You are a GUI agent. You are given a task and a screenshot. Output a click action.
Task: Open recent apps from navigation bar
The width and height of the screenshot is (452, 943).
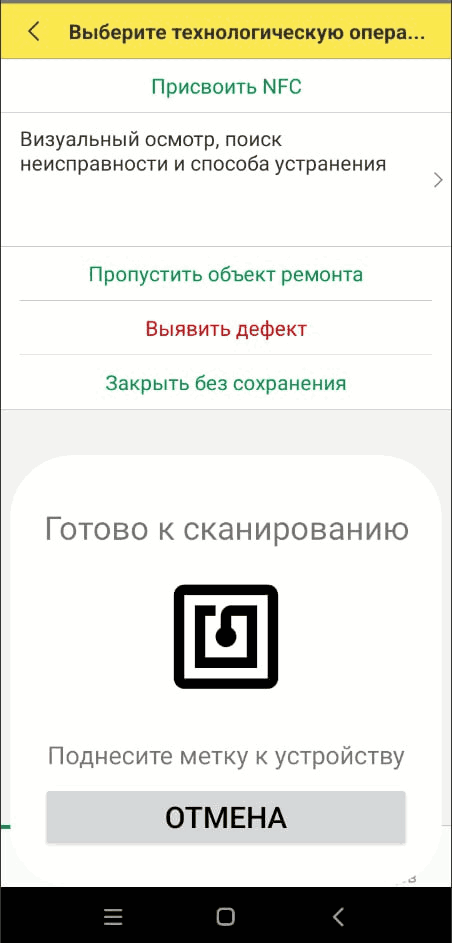[113, 916]
